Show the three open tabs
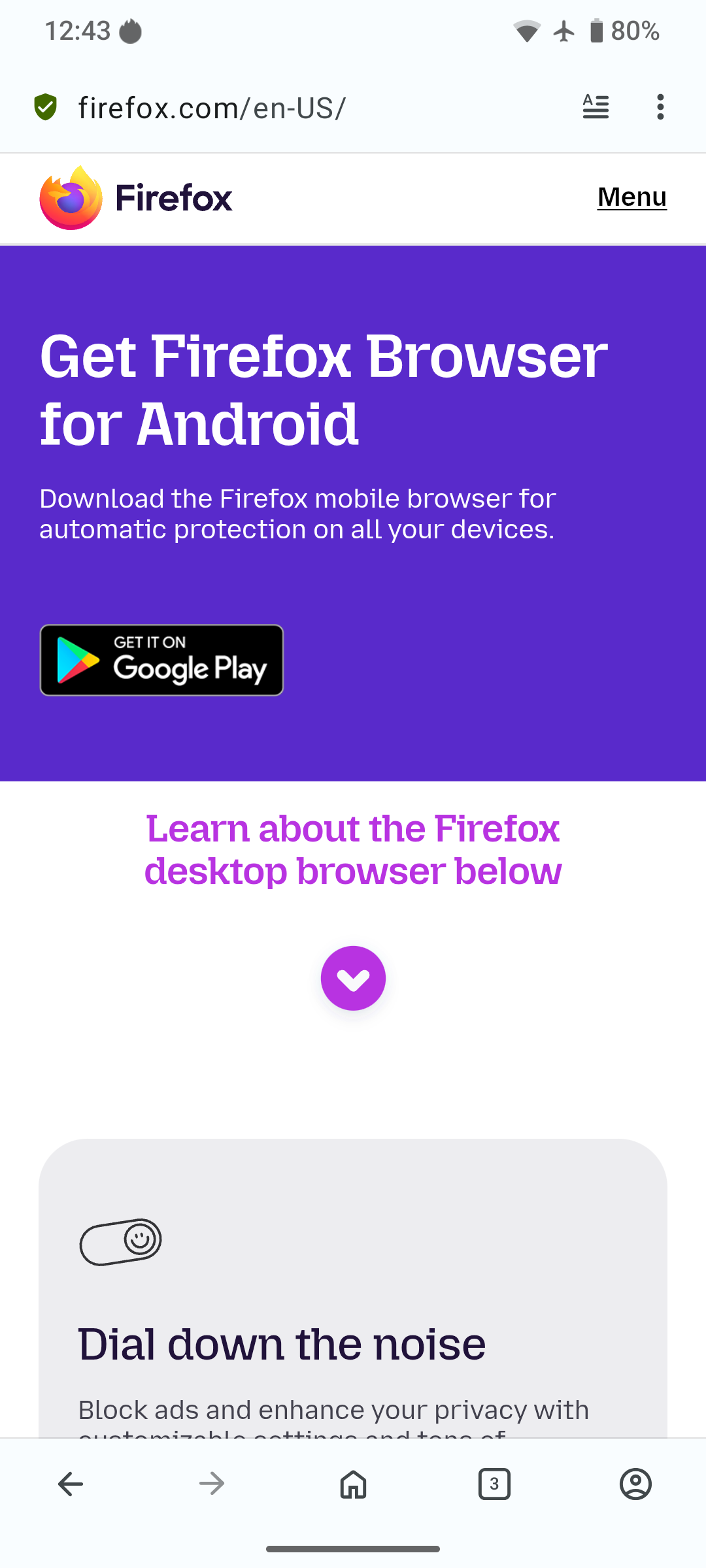The image size is (706, 1568). coord(494,1484)
